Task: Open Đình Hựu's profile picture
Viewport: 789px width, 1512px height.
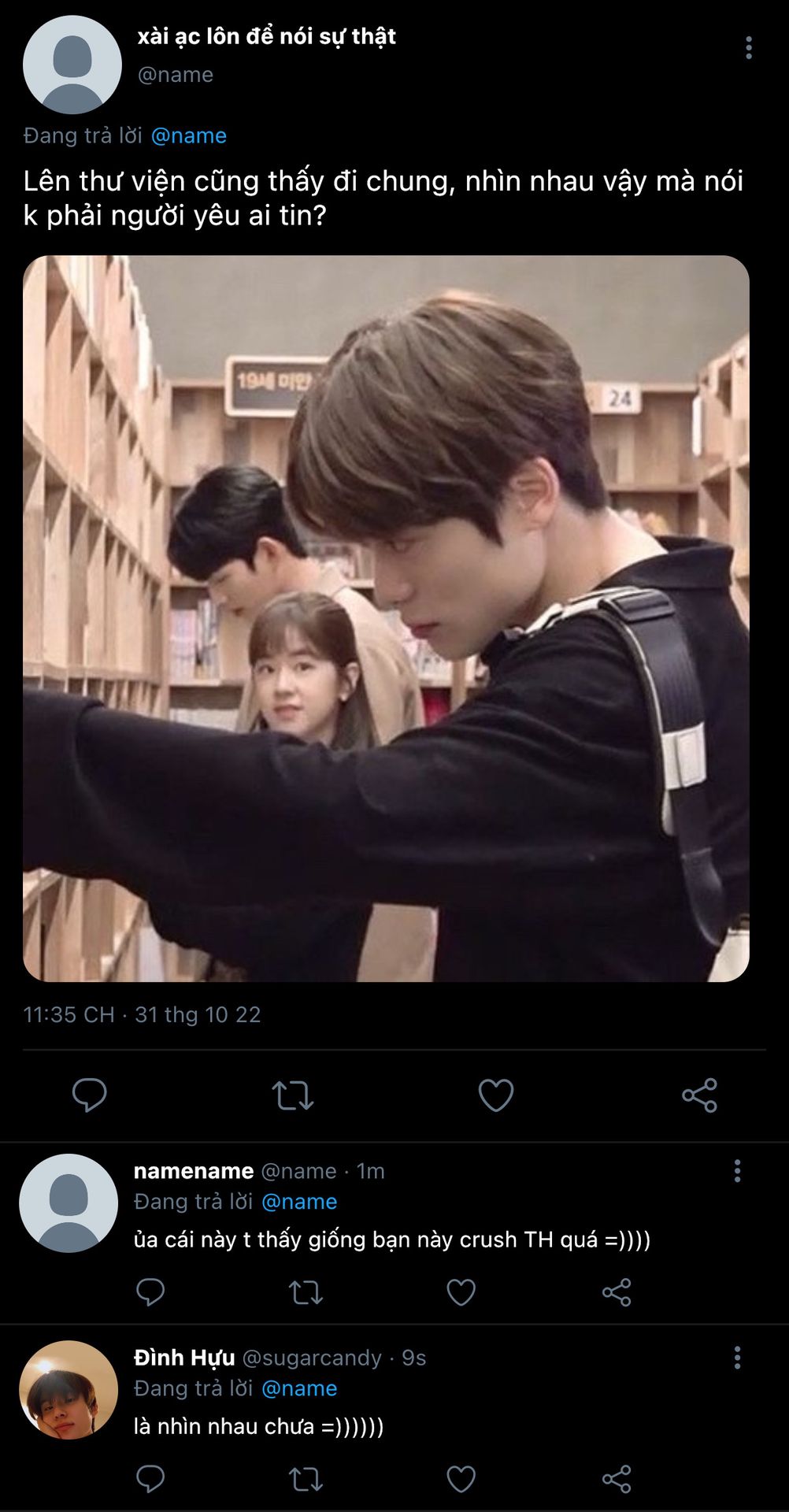Action: click(x=69, y=1390)
